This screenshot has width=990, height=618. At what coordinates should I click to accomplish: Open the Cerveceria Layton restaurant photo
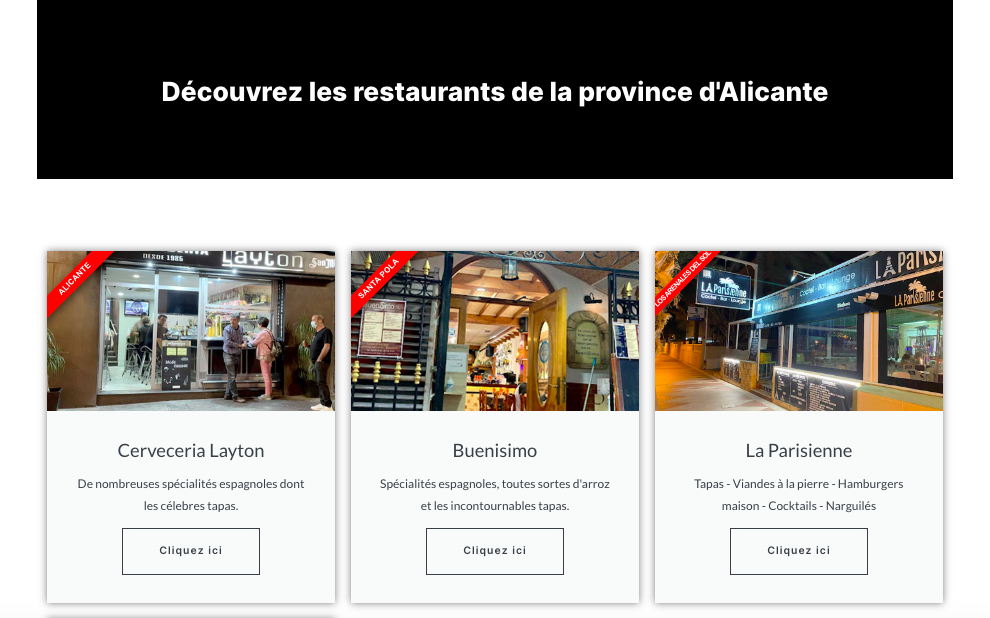click(191, 331)
